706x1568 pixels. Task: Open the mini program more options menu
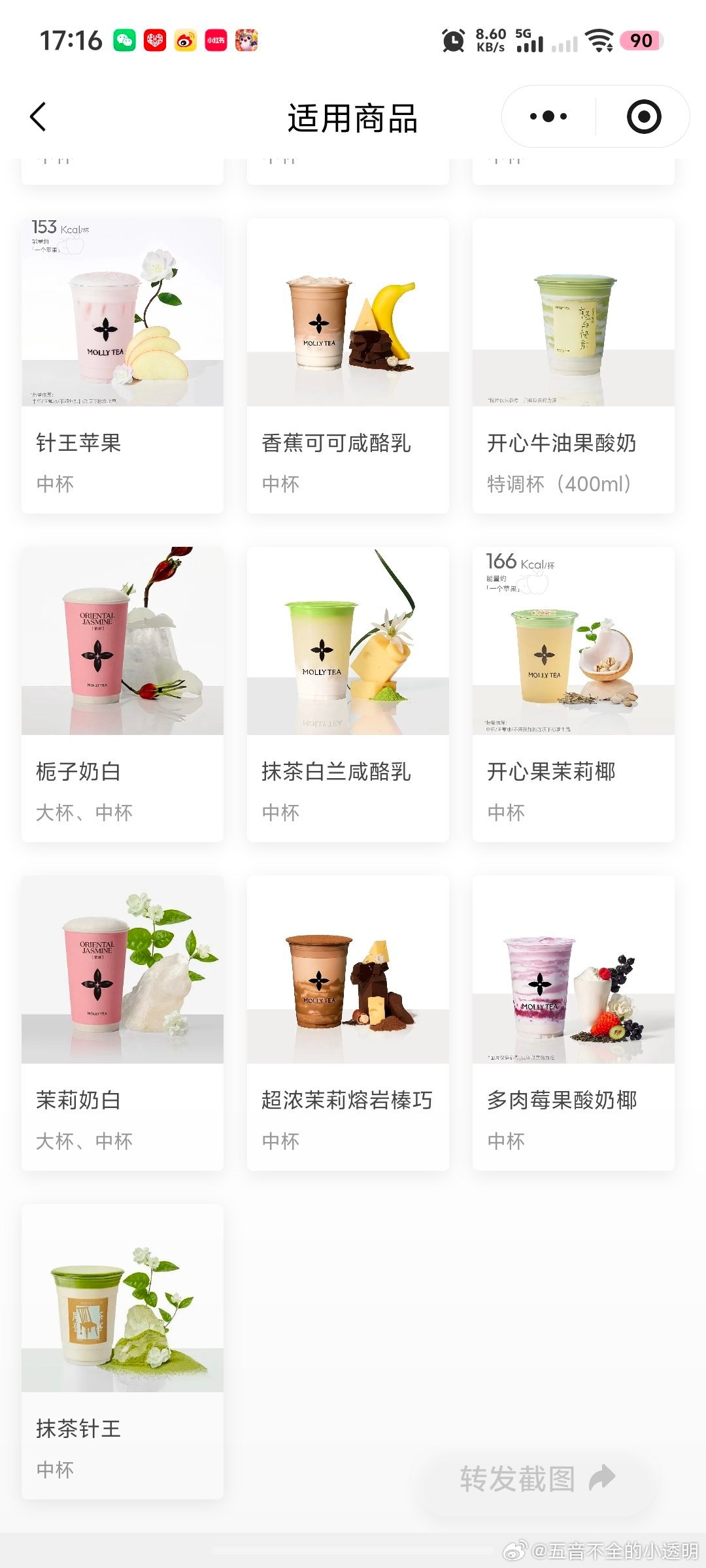click(548, 117)
